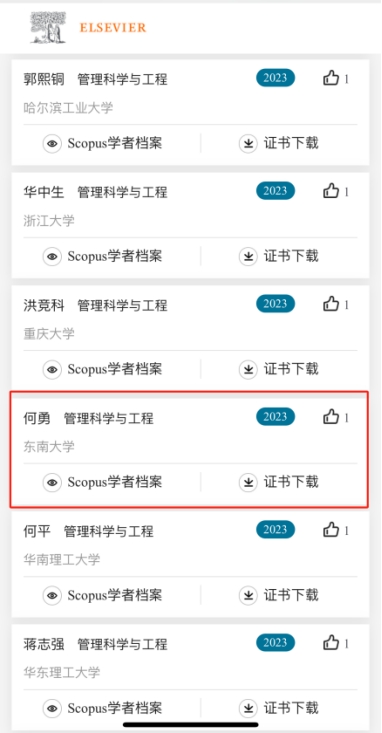View Scopus学者档案 of 华中生
Image resolution: width=382 pixels, height=733 pixels.
(103, 256)
